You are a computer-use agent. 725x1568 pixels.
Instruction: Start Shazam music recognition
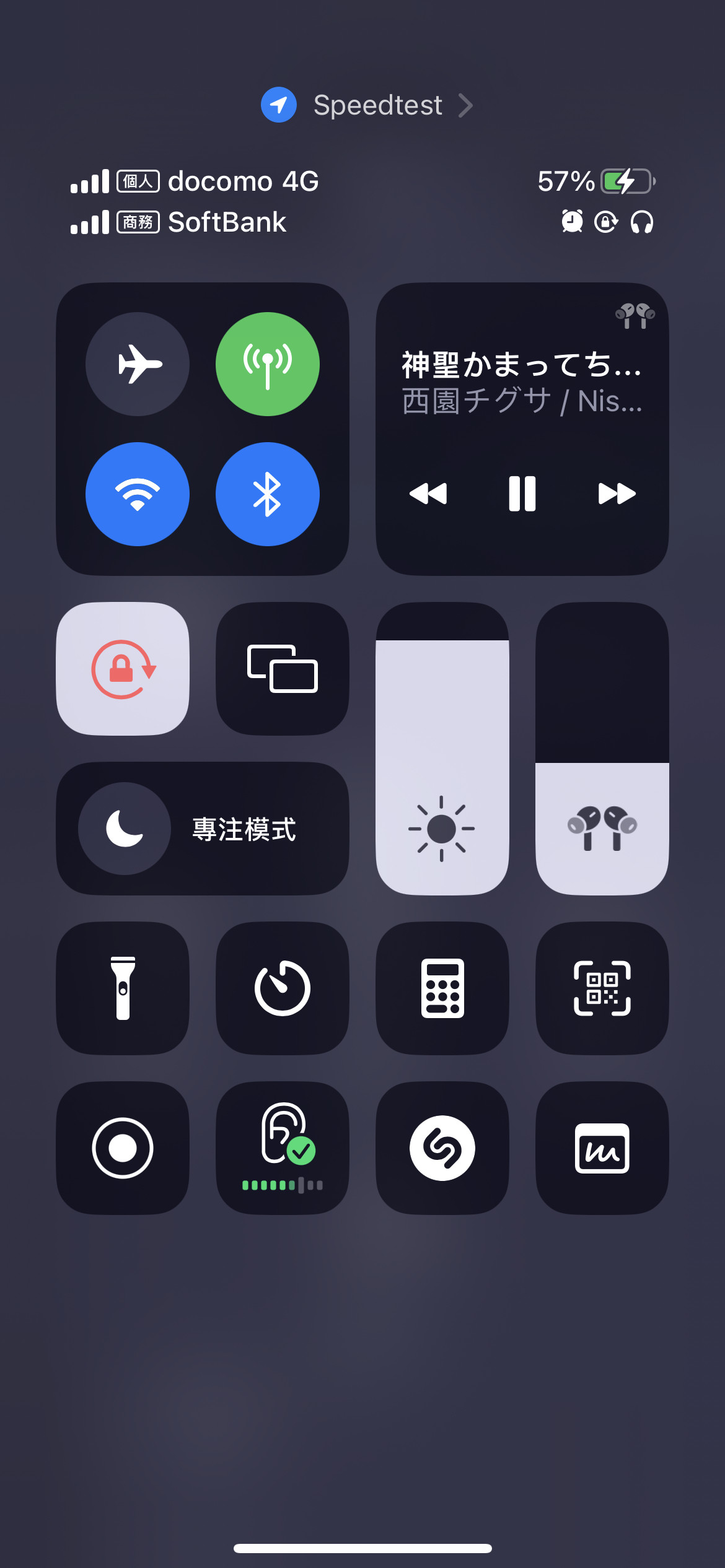point(442,1148)
